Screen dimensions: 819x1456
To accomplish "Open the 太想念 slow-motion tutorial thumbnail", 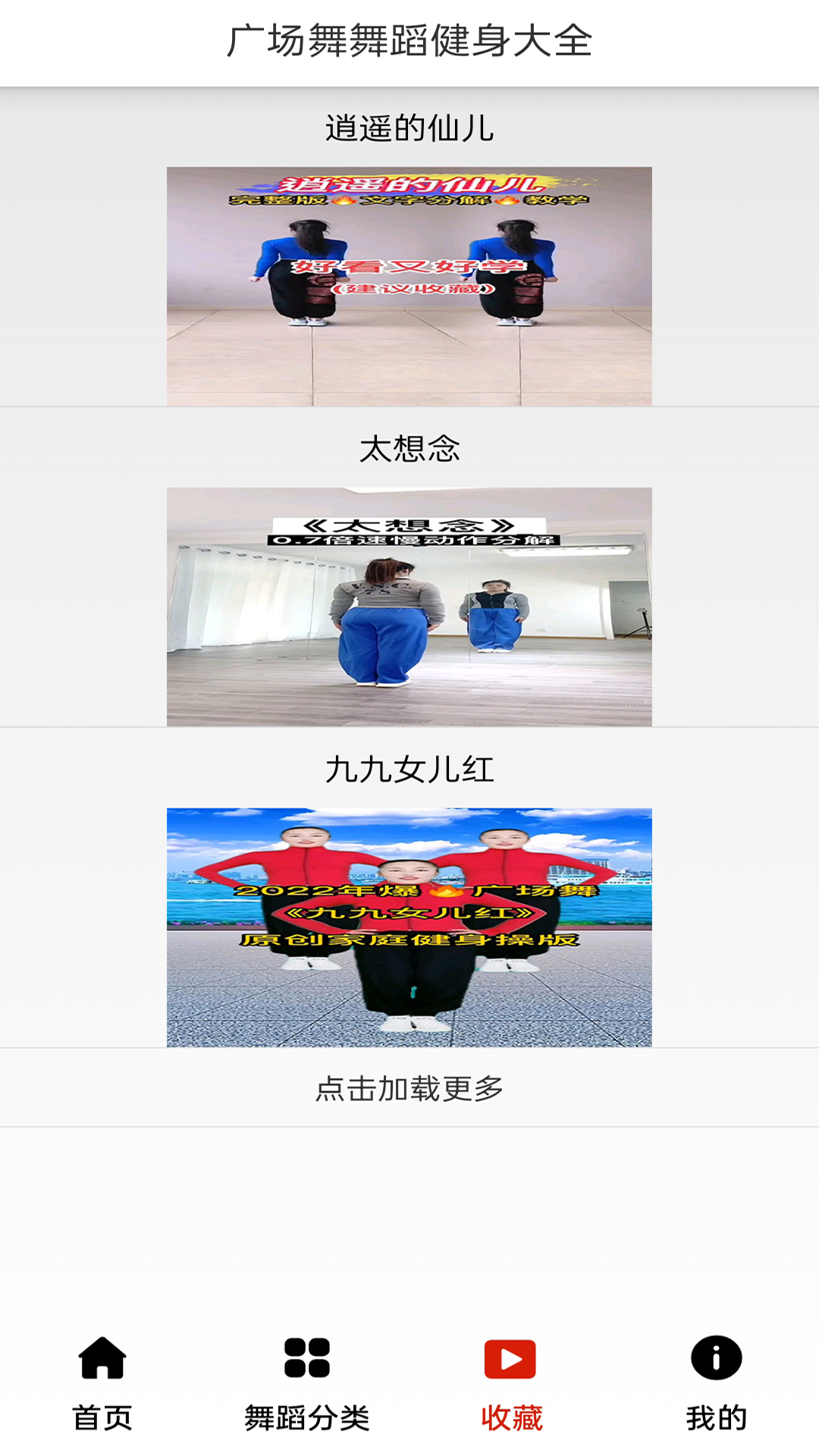I will click(x=409, y=607).
